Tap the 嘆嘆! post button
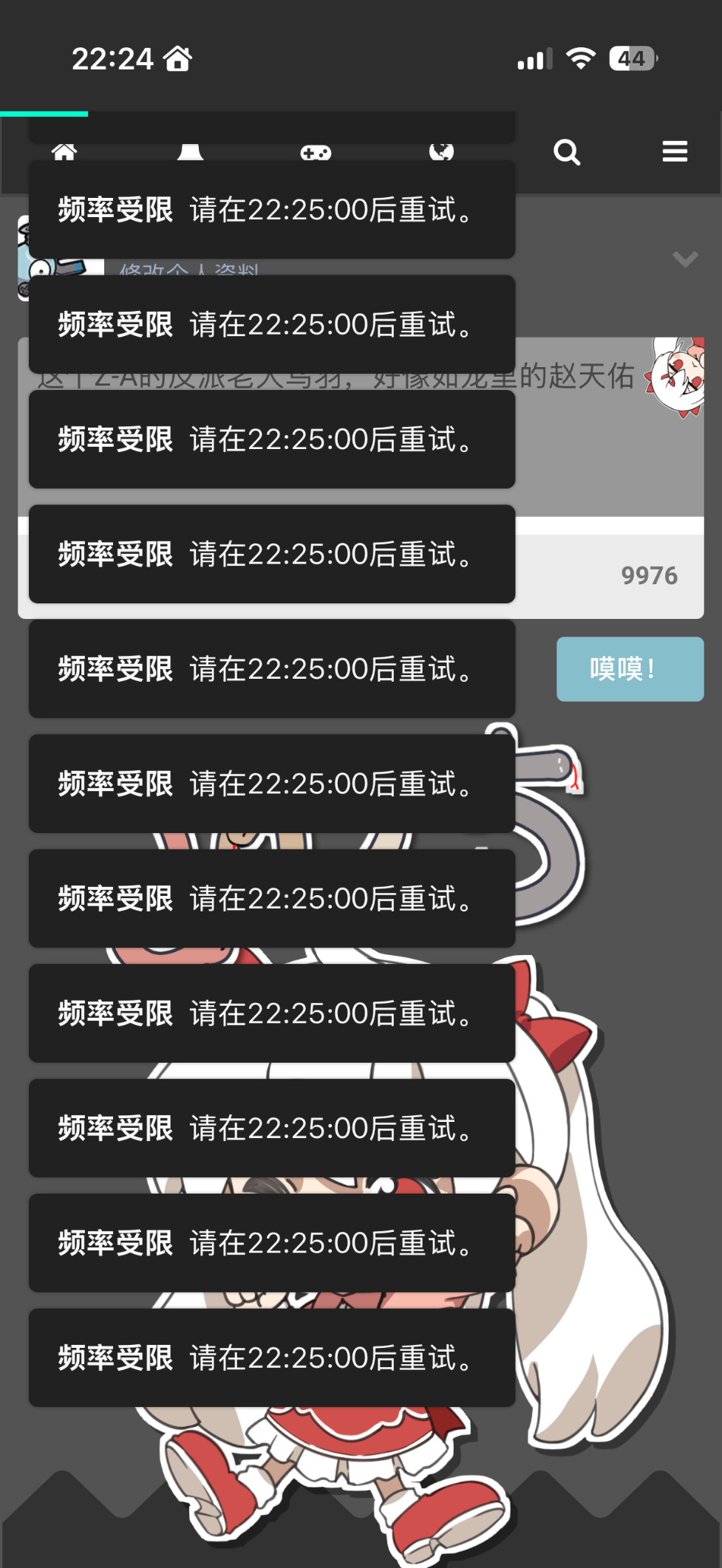The image size is (722, 1568). point(630,669)
